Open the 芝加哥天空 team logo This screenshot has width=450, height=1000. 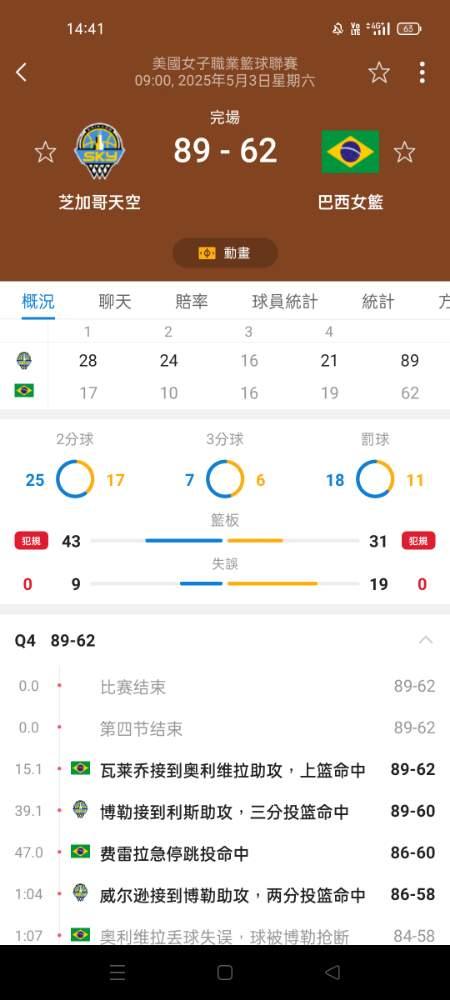(x=100, y=151)
